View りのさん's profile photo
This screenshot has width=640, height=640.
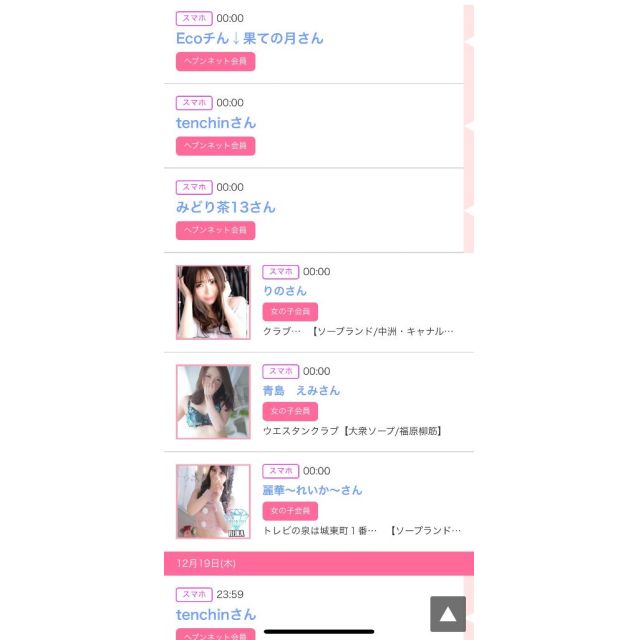click(x=213, y=302)
